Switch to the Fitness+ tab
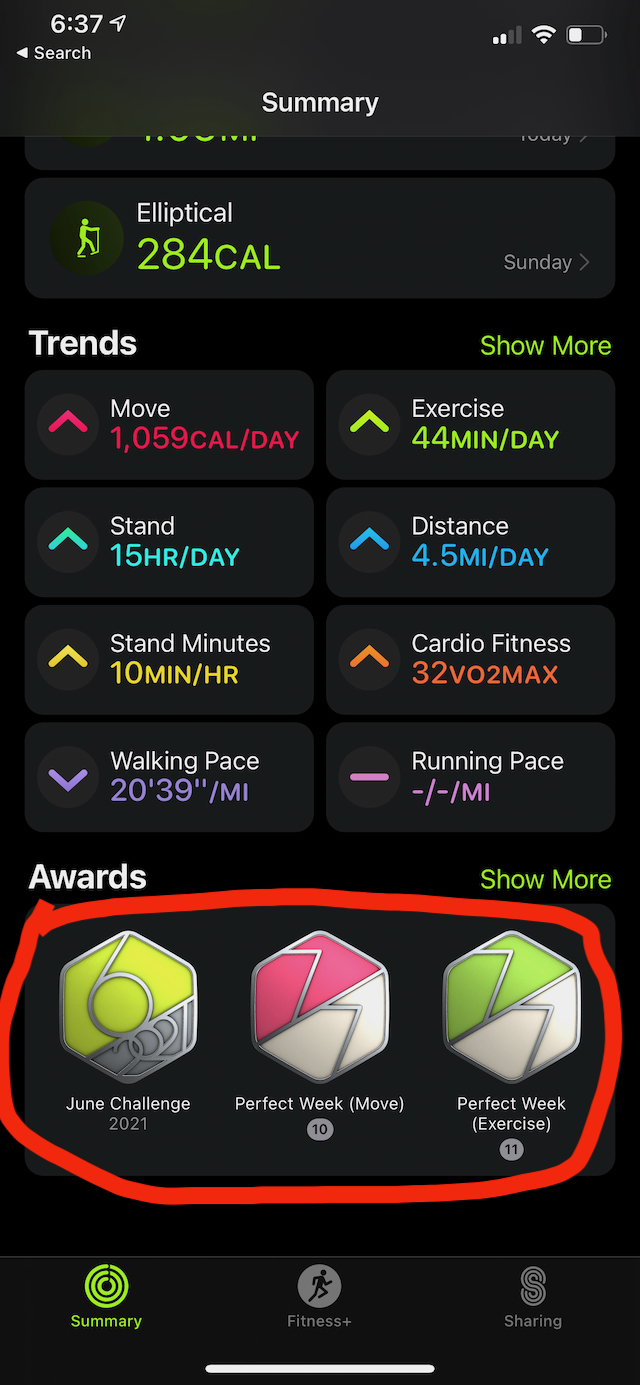This screenshot has width=640, height=1385. (319, 1296)
